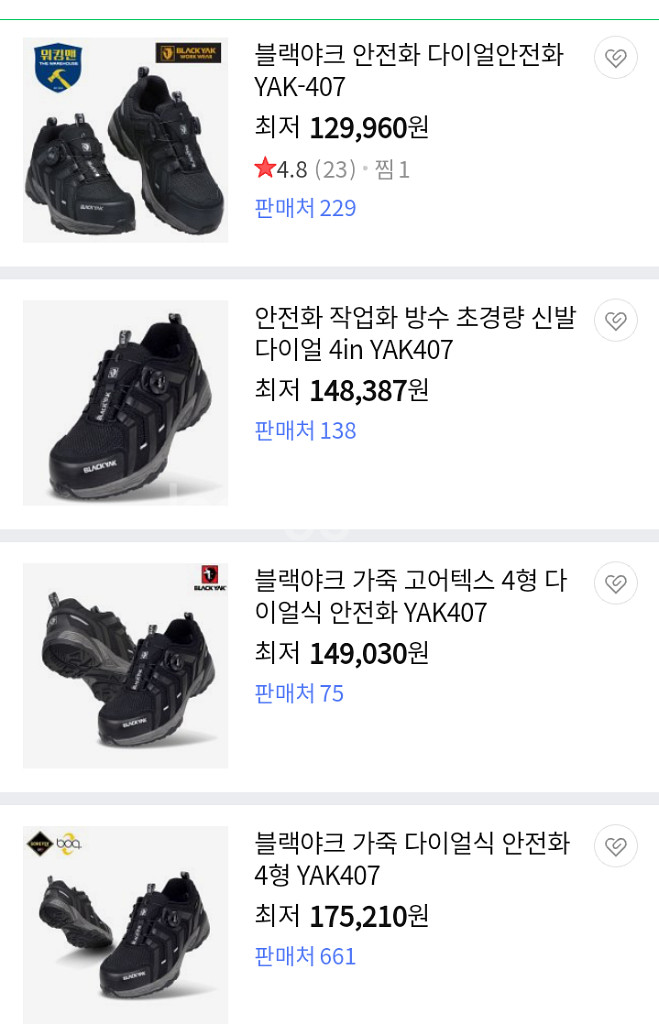Open 안전화 작업화 방수 초경량 신발 product
Viewport: 659px width, 1024px height.
(414, 334)
